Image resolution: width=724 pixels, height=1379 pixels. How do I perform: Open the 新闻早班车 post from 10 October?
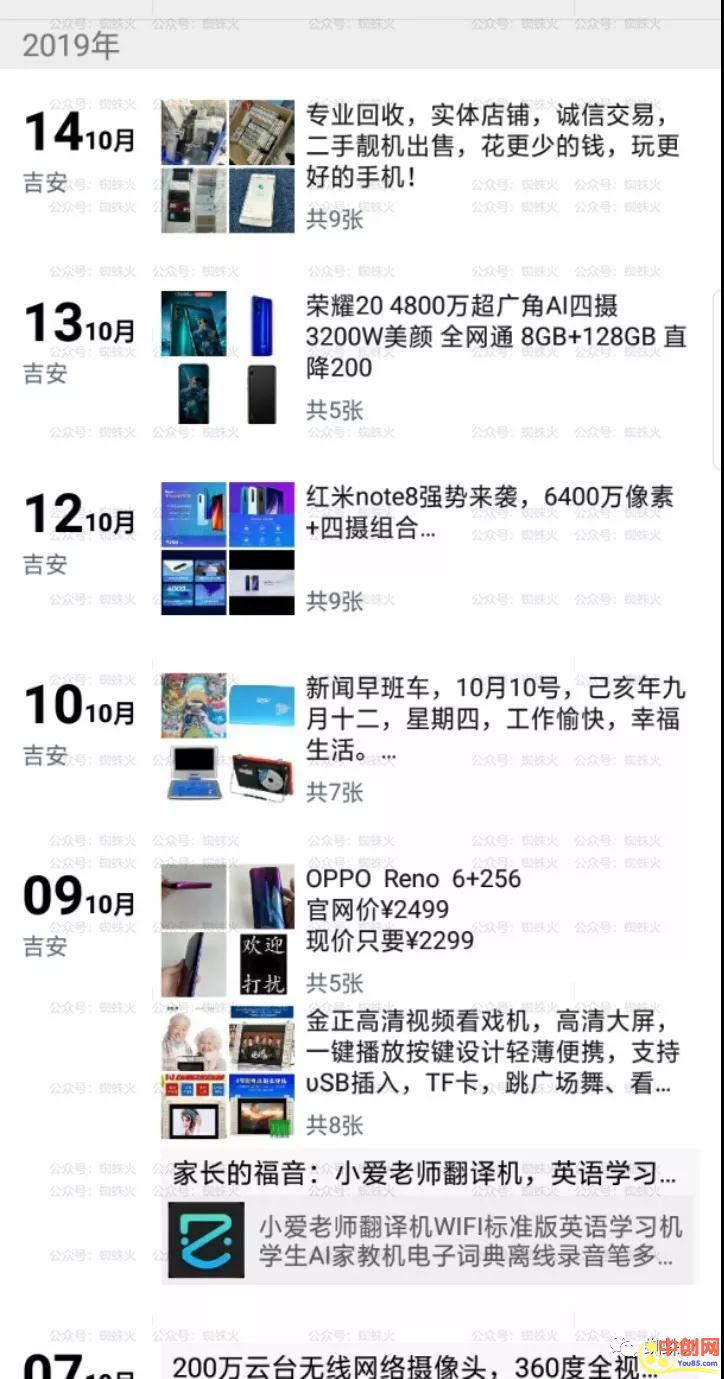(495, 719)
